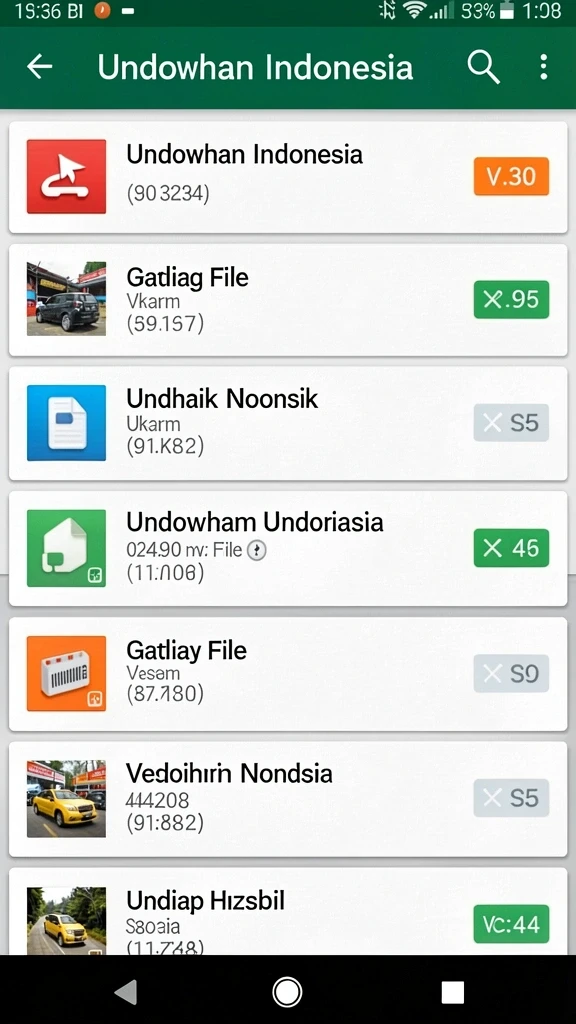The height and width of the screenshot is (1024, 576).
Task: Open the Undowhan Indonesia list row
Action: (x=288, y=177)
